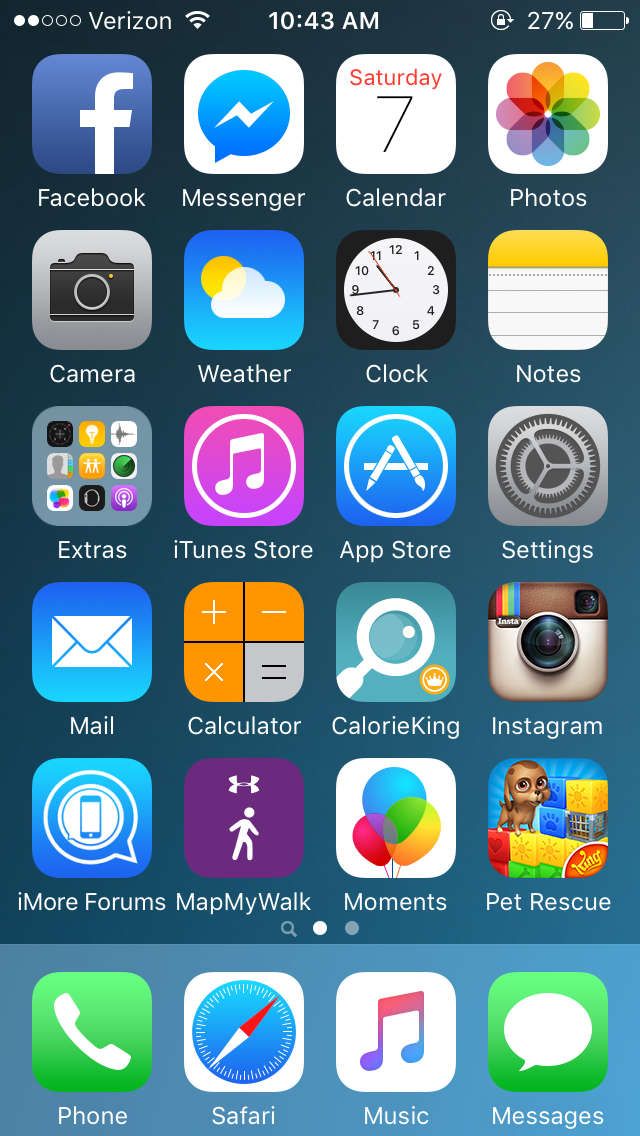Start the Pet Rescue game

pyautogui.click(x=548, y=818)
